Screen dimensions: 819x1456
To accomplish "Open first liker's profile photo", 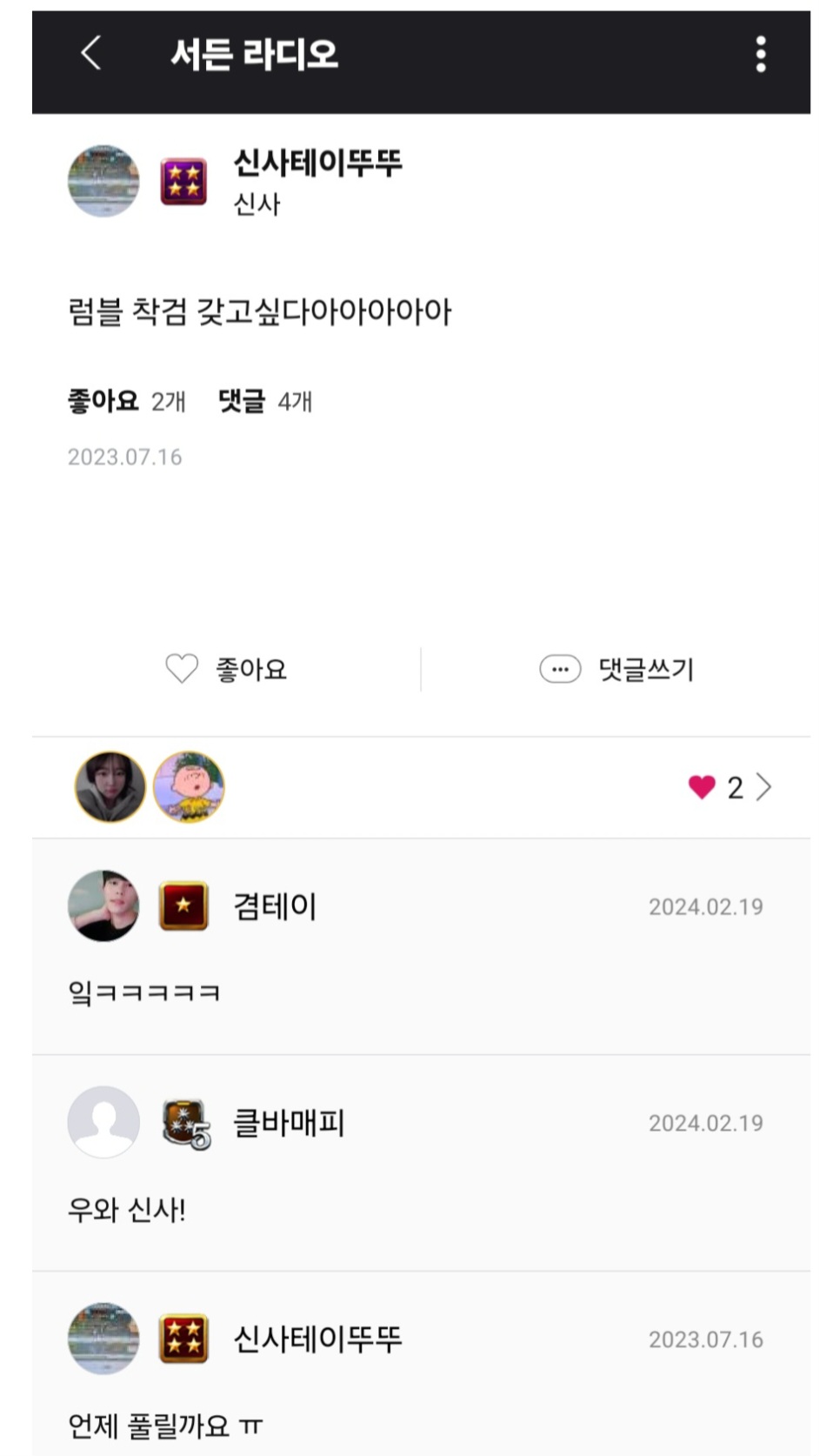I will (x=110, y=787).
